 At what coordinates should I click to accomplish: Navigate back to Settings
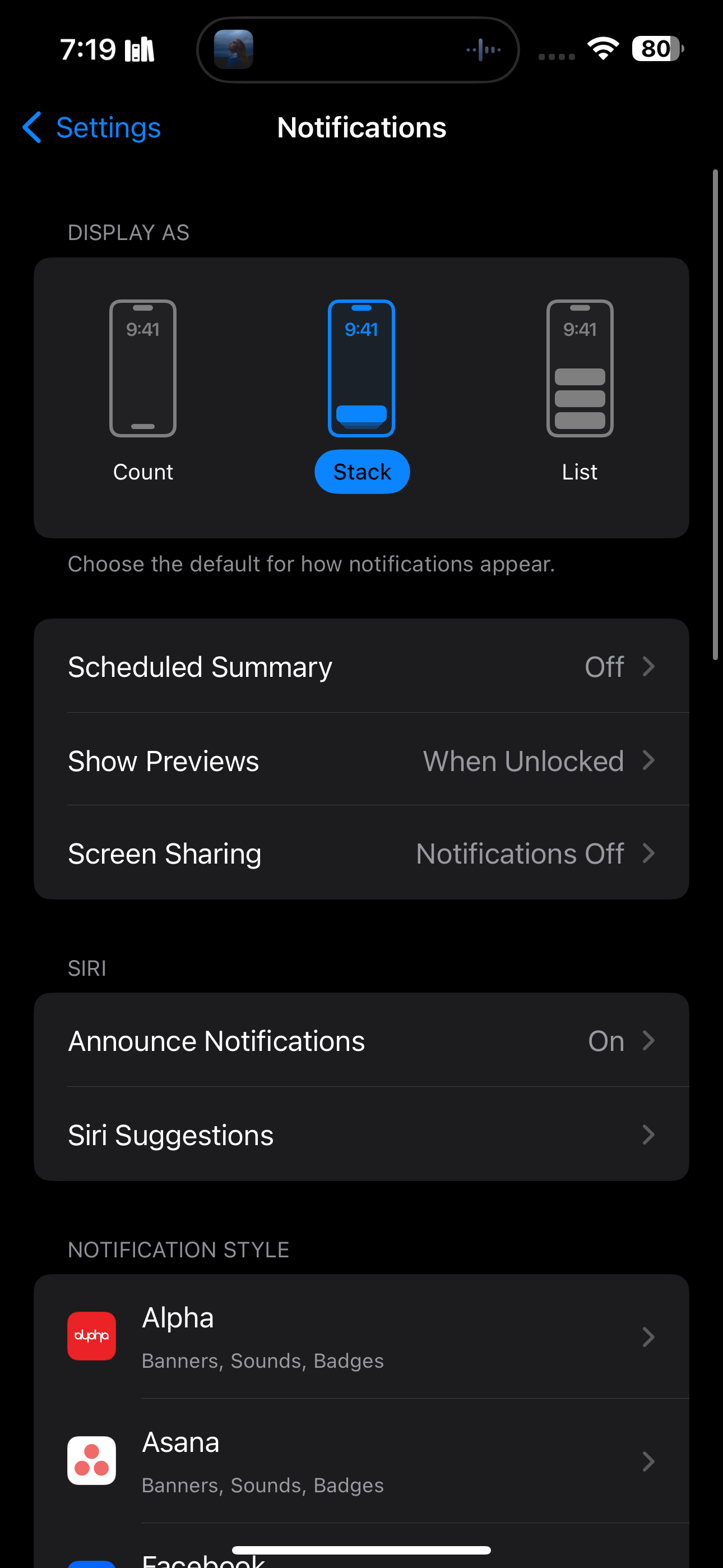coord(90,127)
